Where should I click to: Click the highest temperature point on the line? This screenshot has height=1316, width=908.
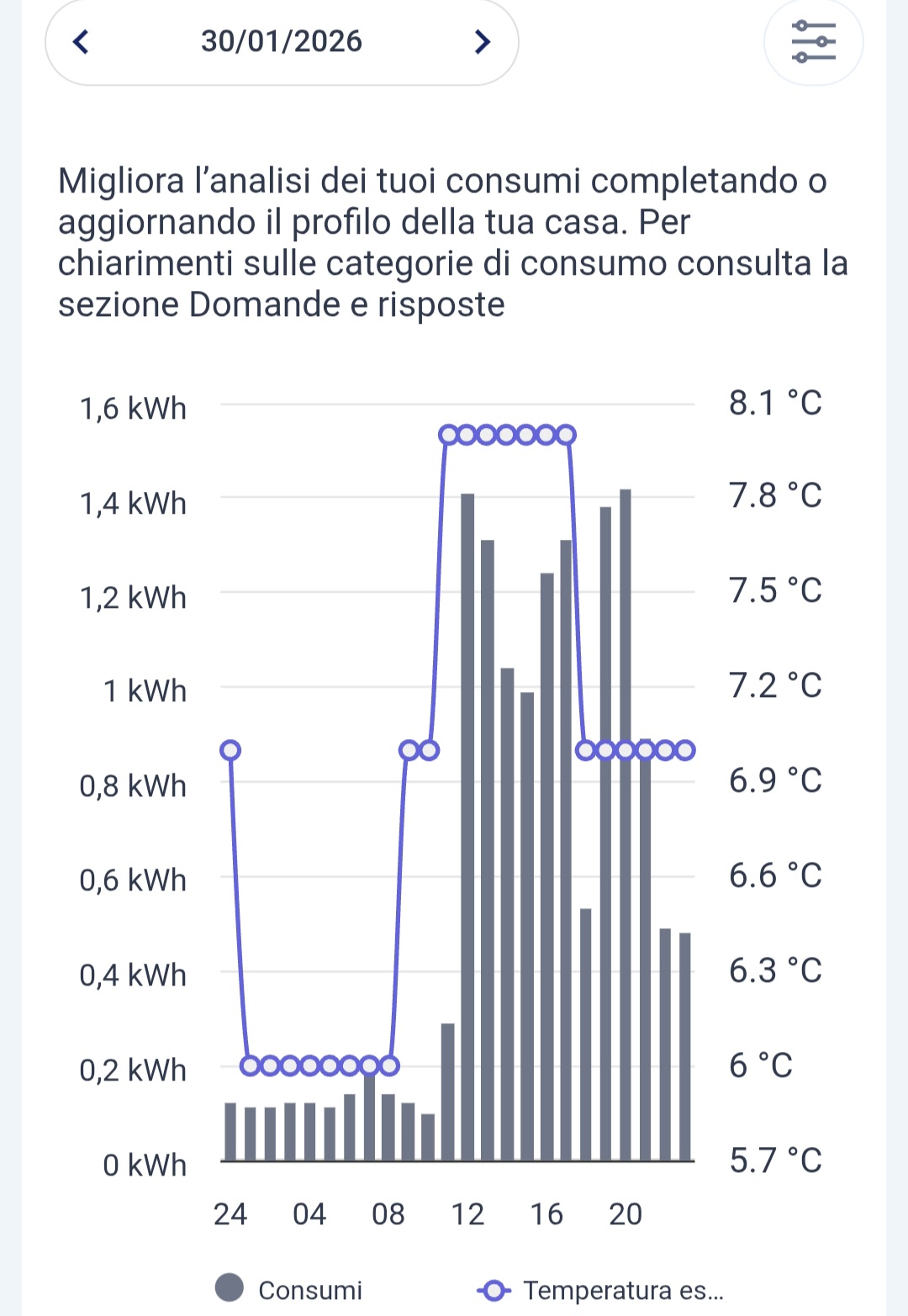(505, 434)
